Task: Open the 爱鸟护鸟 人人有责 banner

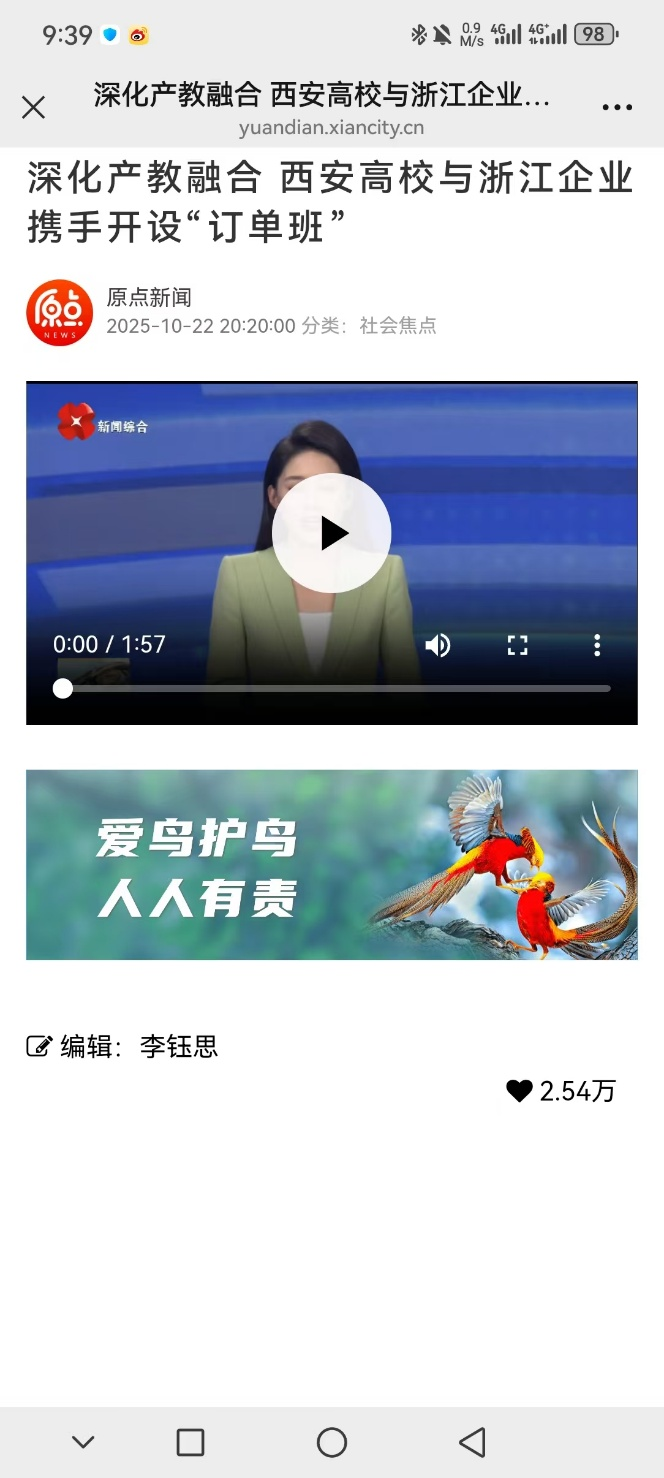Action: (332, 864)
